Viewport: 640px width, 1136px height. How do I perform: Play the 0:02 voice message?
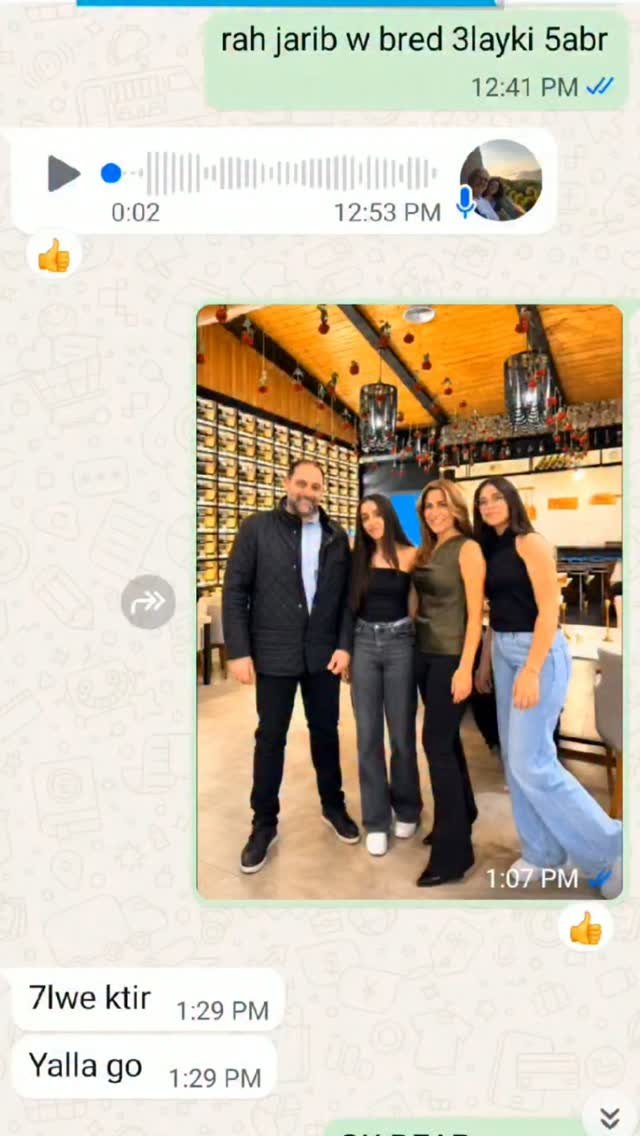[64, 173]
